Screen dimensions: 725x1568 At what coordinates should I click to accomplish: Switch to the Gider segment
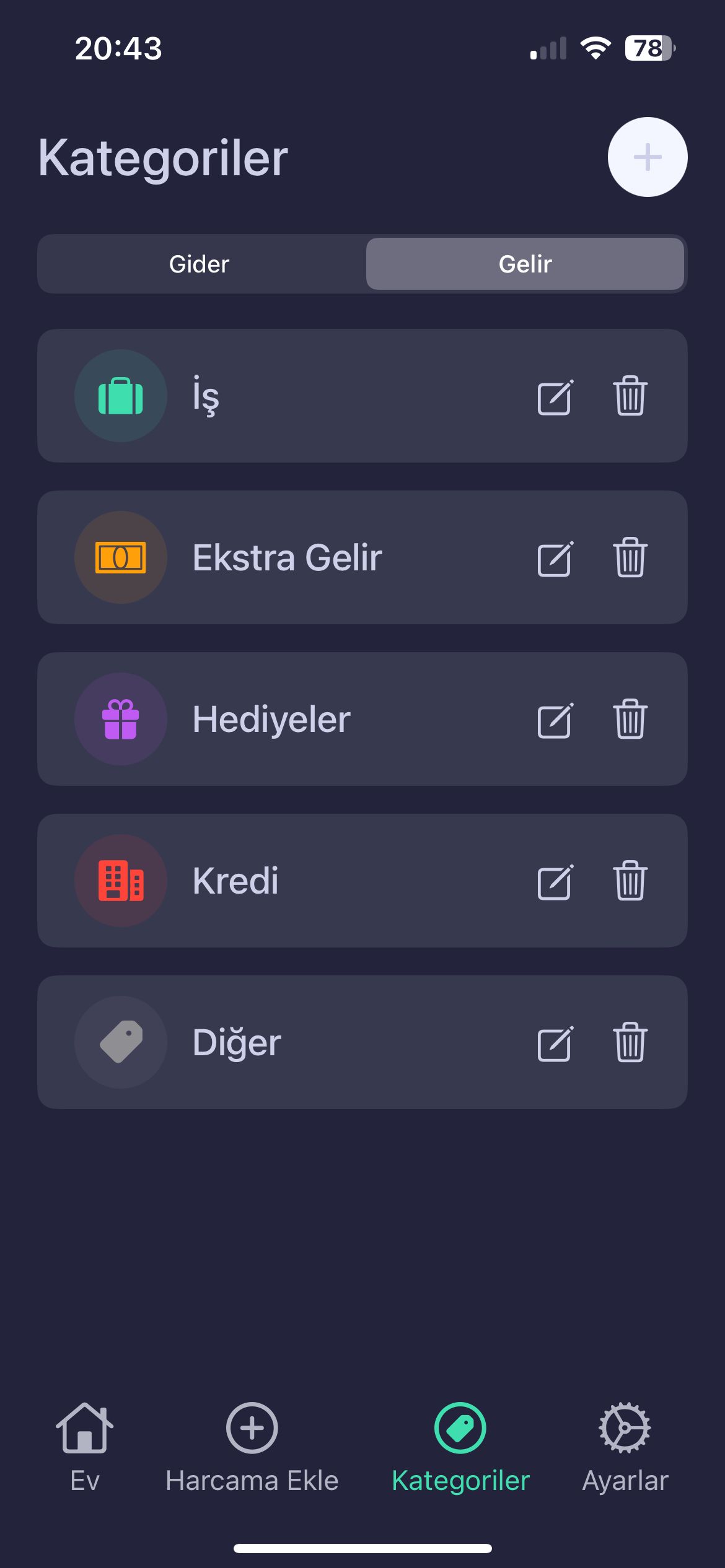pyautogui.click(x=200, y=264)
